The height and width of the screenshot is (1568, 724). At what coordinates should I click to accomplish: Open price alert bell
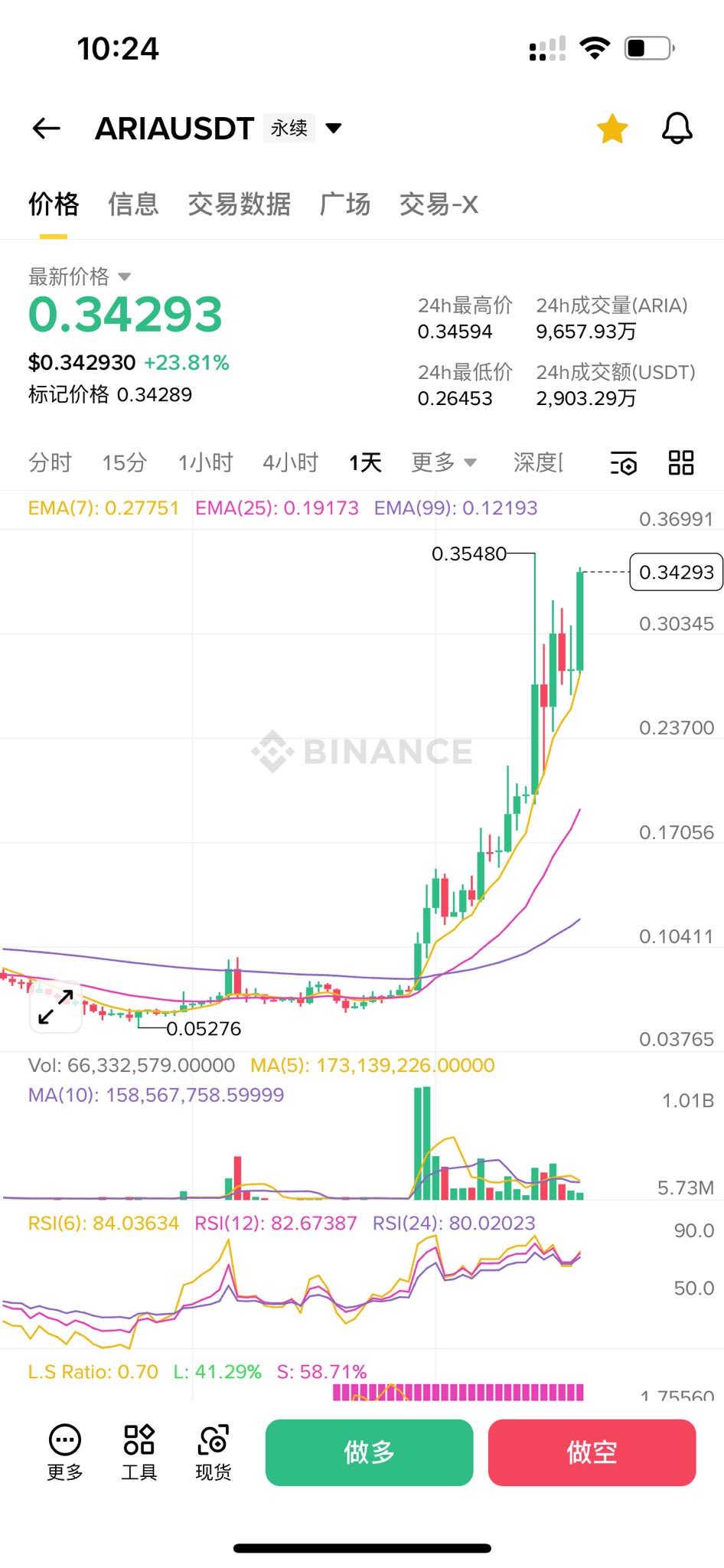[x=677, y=129]
